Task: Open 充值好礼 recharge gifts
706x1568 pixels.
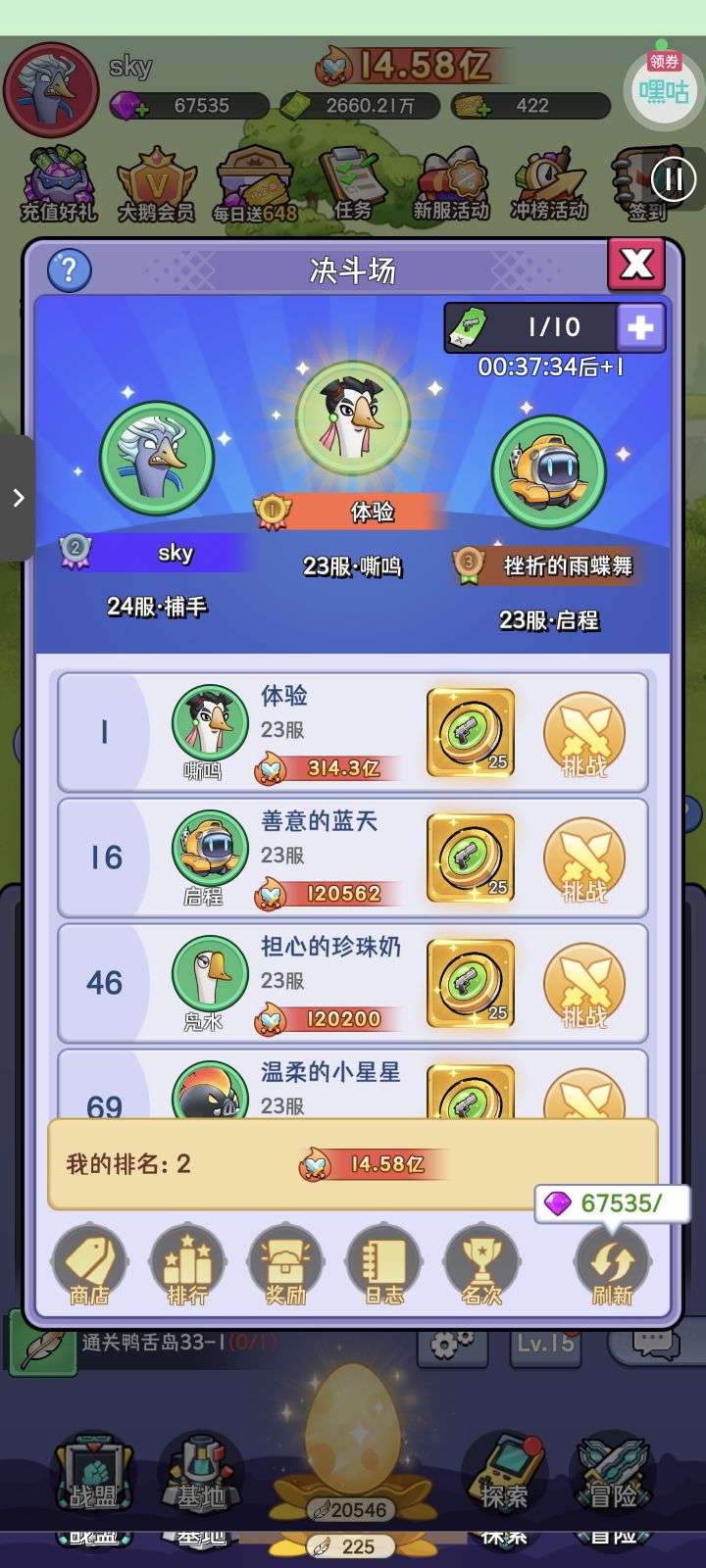Action: pos(59,184)
